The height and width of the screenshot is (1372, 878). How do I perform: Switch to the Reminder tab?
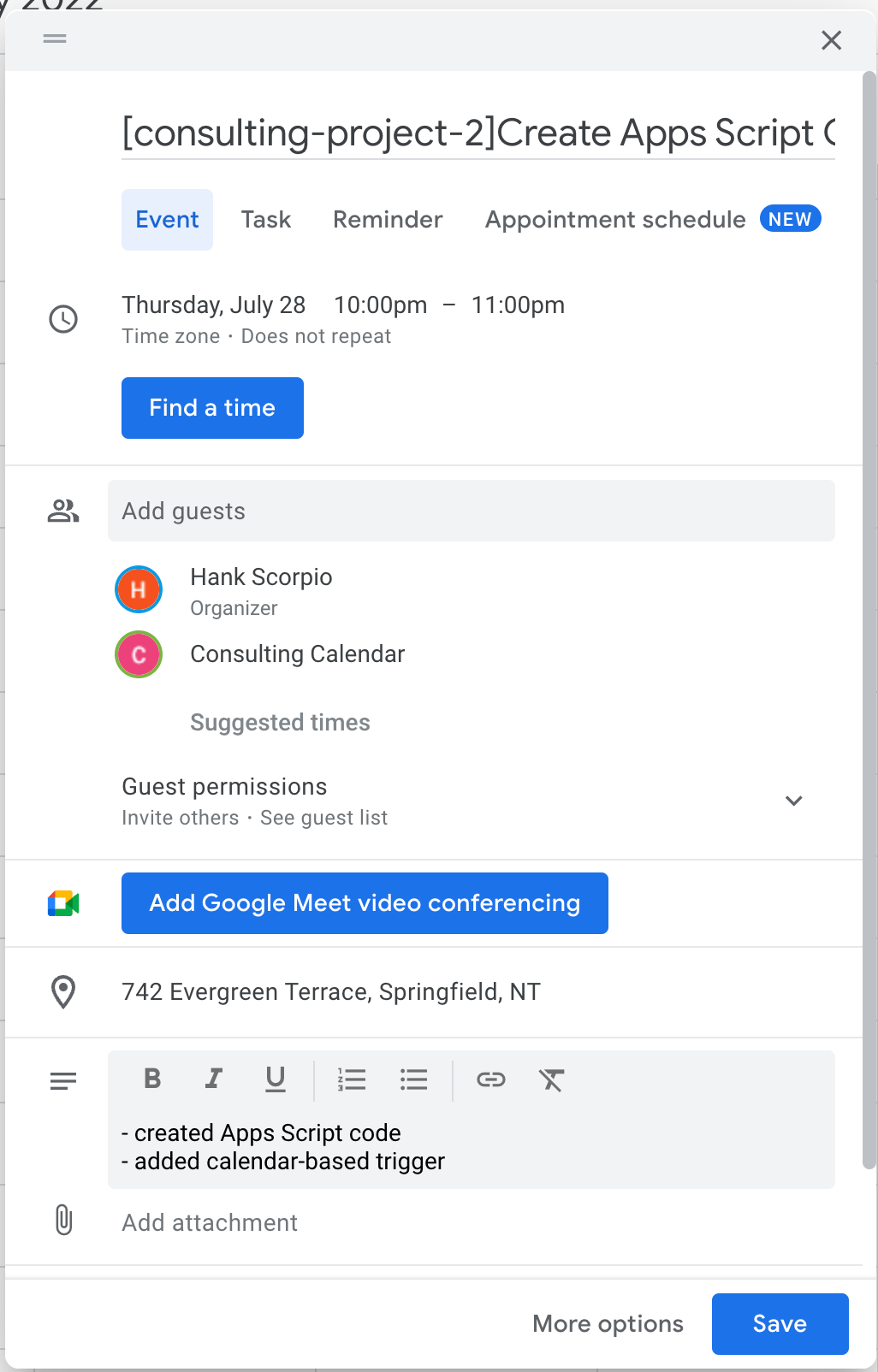click(388, 220)
